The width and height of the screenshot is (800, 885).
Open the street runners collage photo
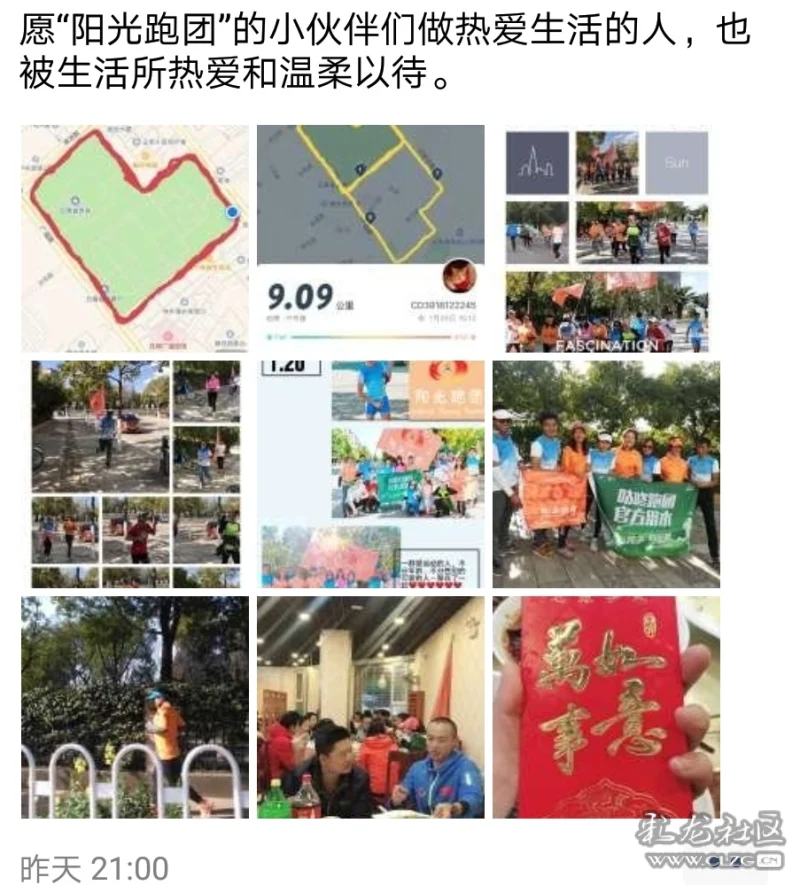135,474
